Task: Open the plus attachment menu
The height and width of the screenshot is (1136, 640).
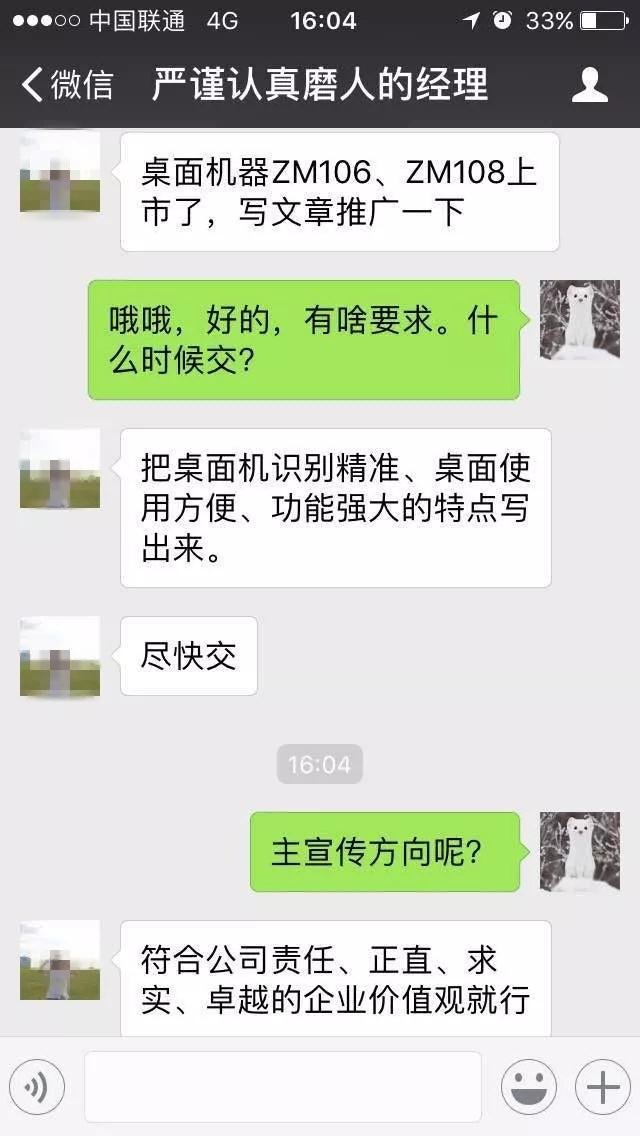Action: click(602, 1086)
